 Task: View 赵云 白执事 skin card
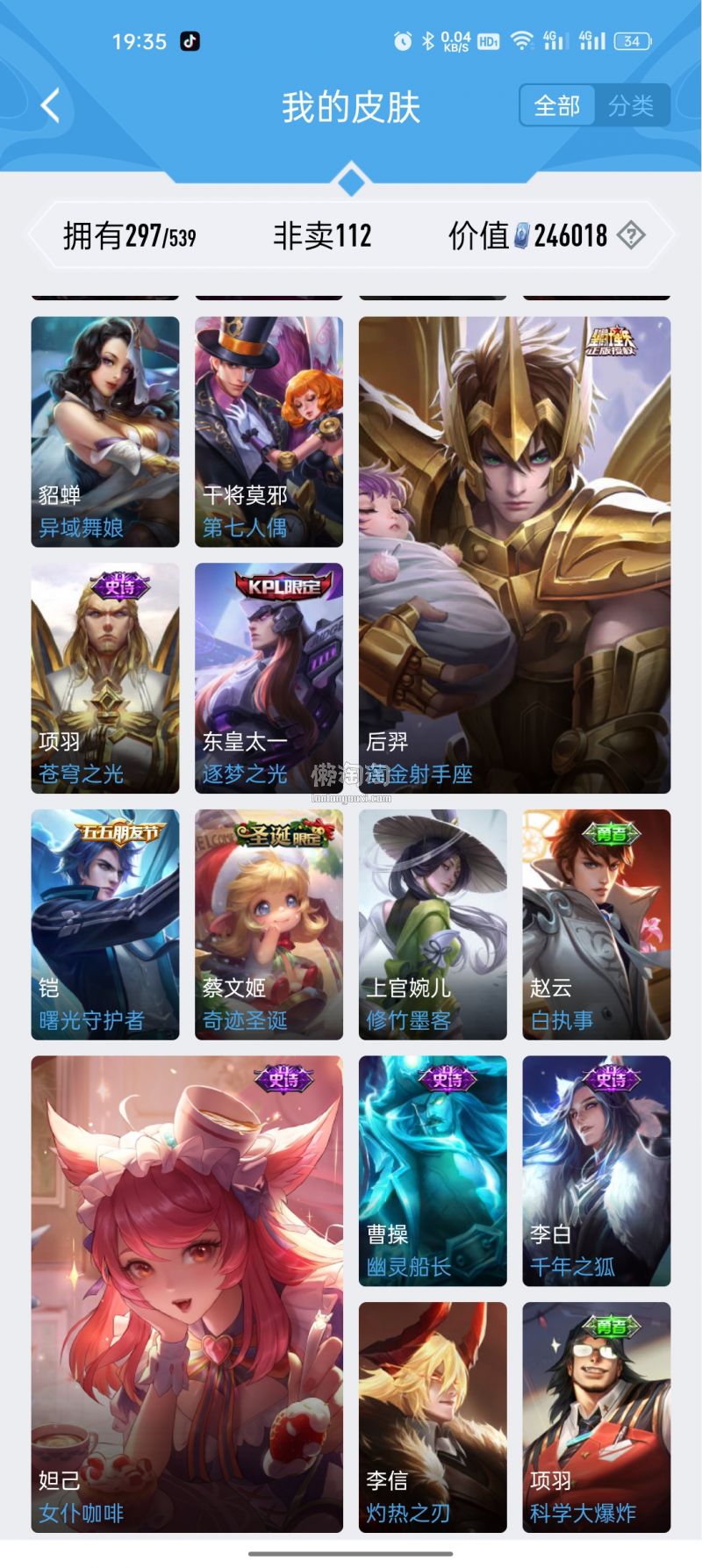point(596,924)
